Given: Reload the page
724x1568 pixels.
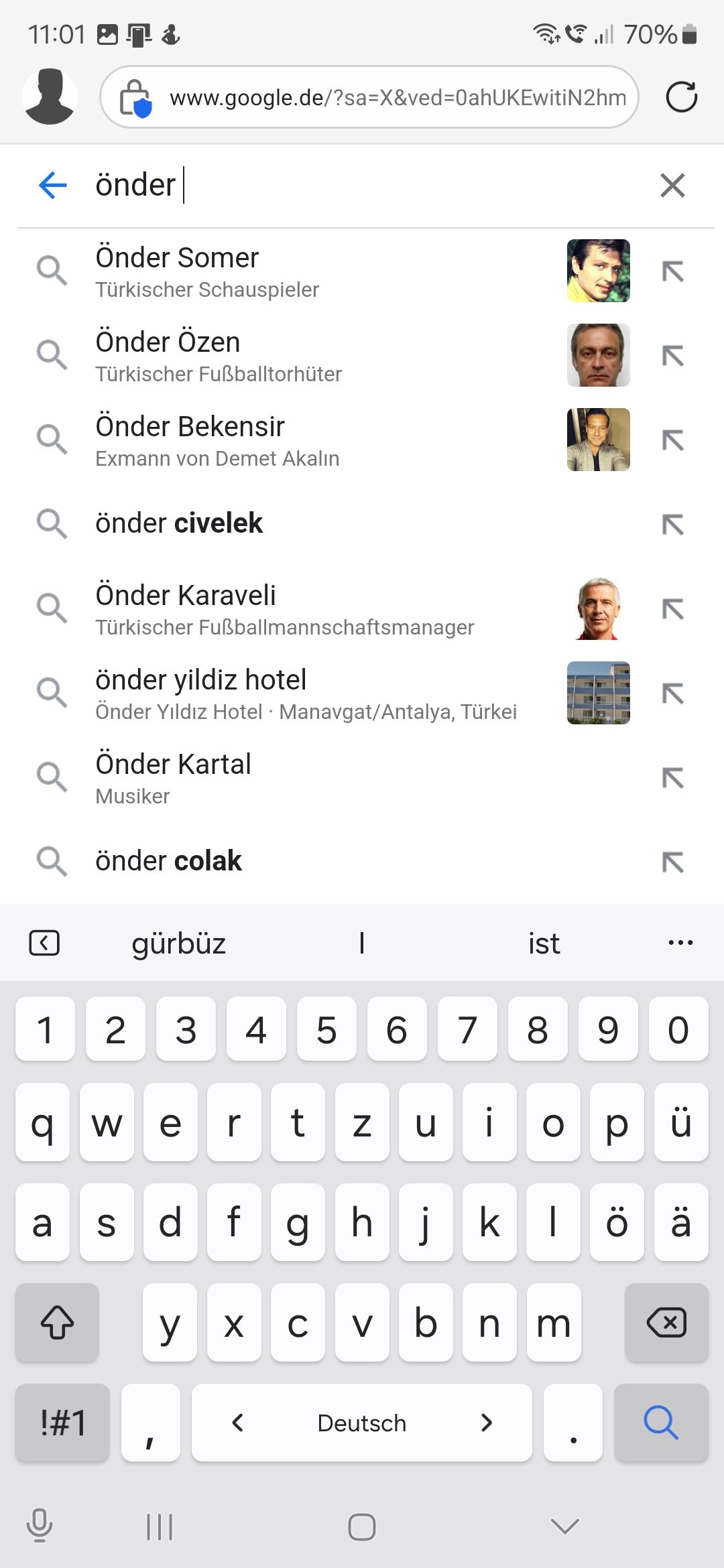Looking at the screenshot, I should 682,97.
